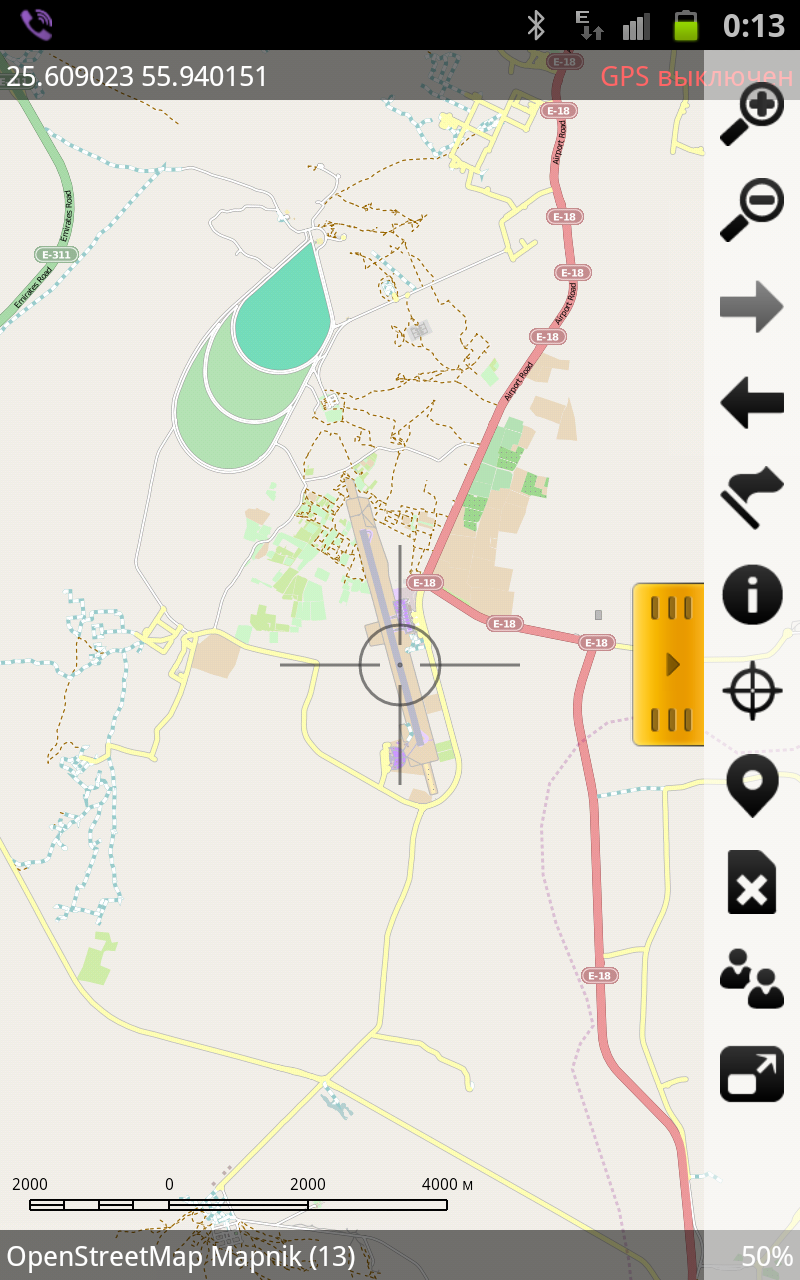The height and width of the screenshot is (1280, 800).
Task: Tap the grey right arrow icon
Action: (752, 306)
